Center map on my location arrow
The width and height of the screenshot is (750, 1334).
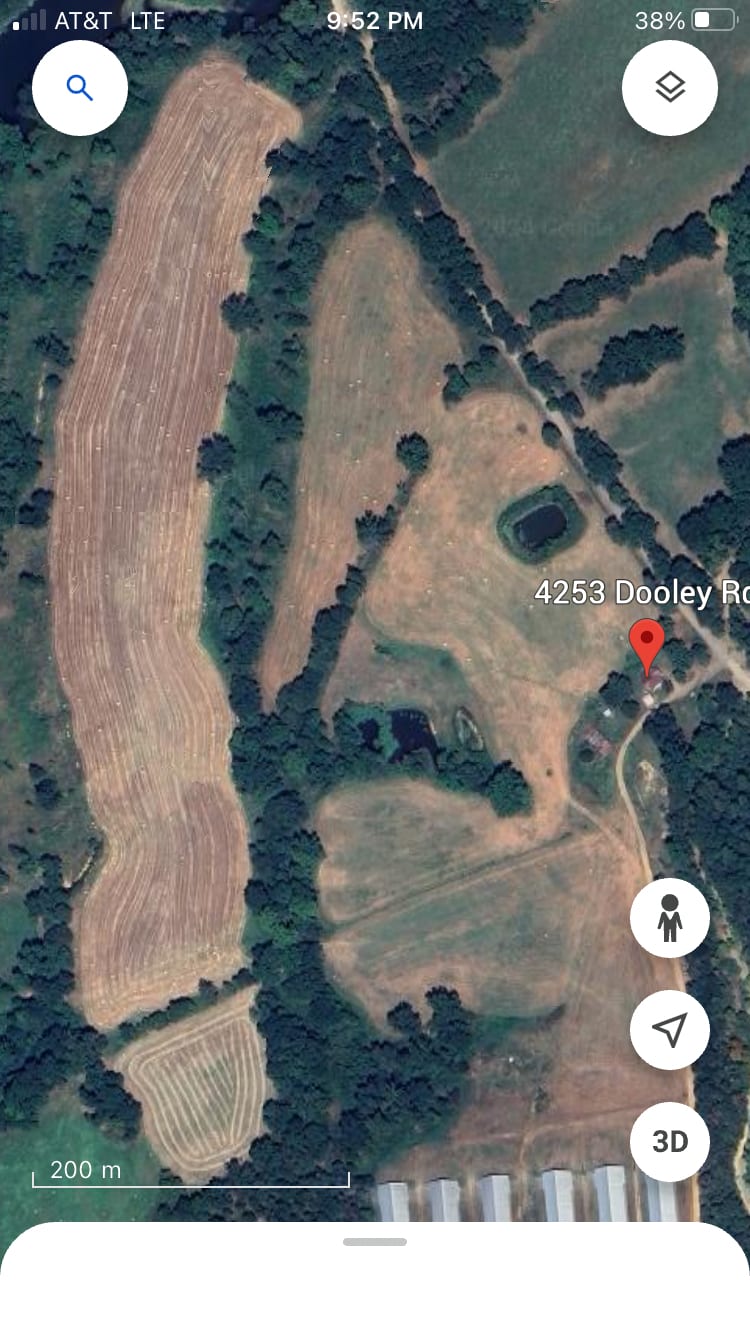point(670,1030)
